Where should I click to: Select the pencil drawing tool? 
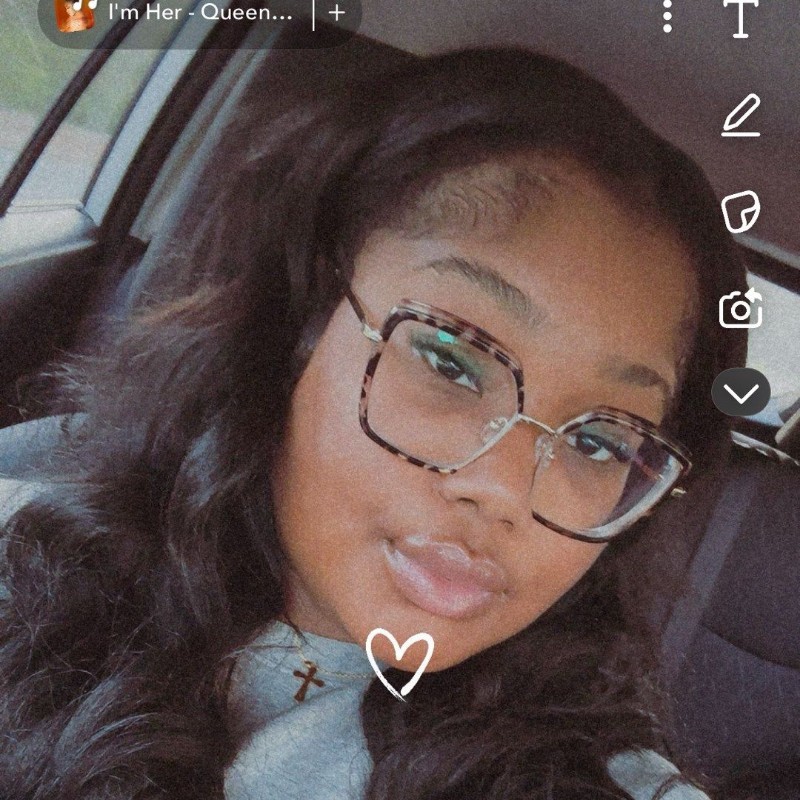pyautogui.click(x=741, y=116)
